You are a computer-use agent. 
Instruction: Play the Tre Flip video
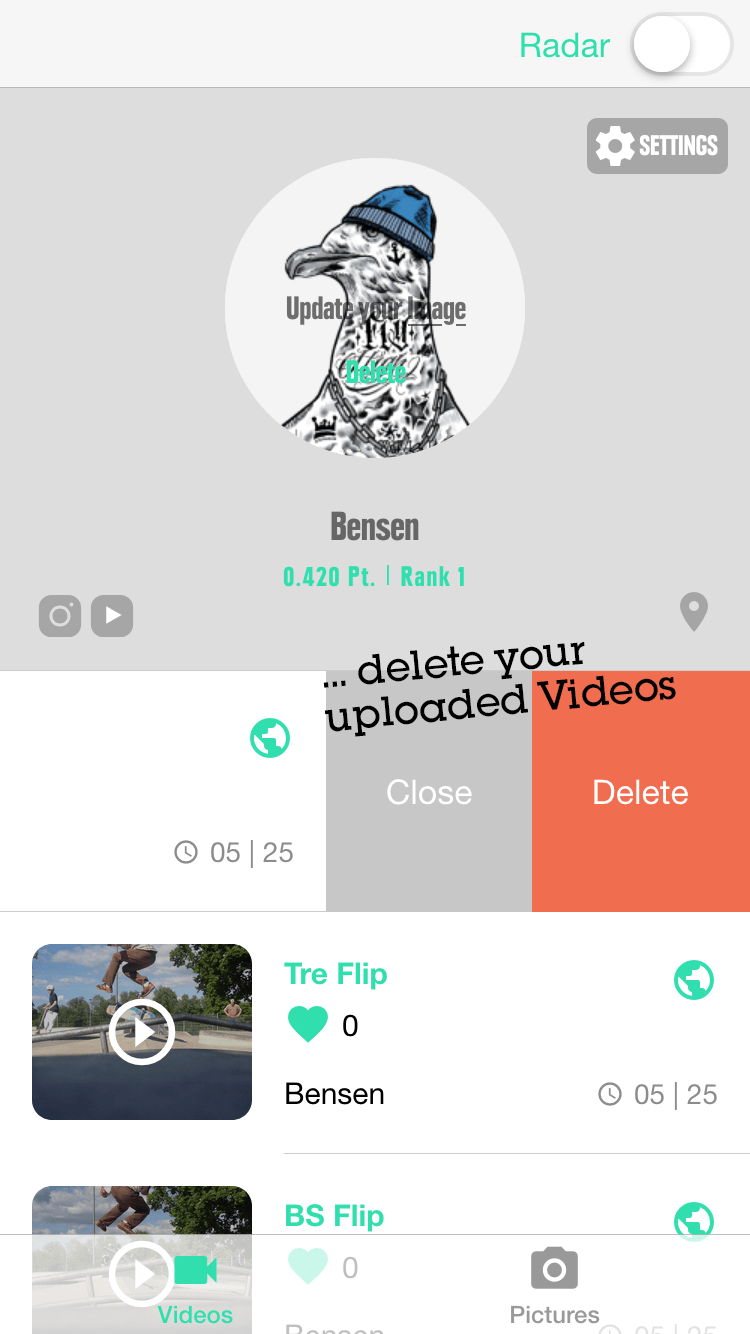pos(142,1031)
